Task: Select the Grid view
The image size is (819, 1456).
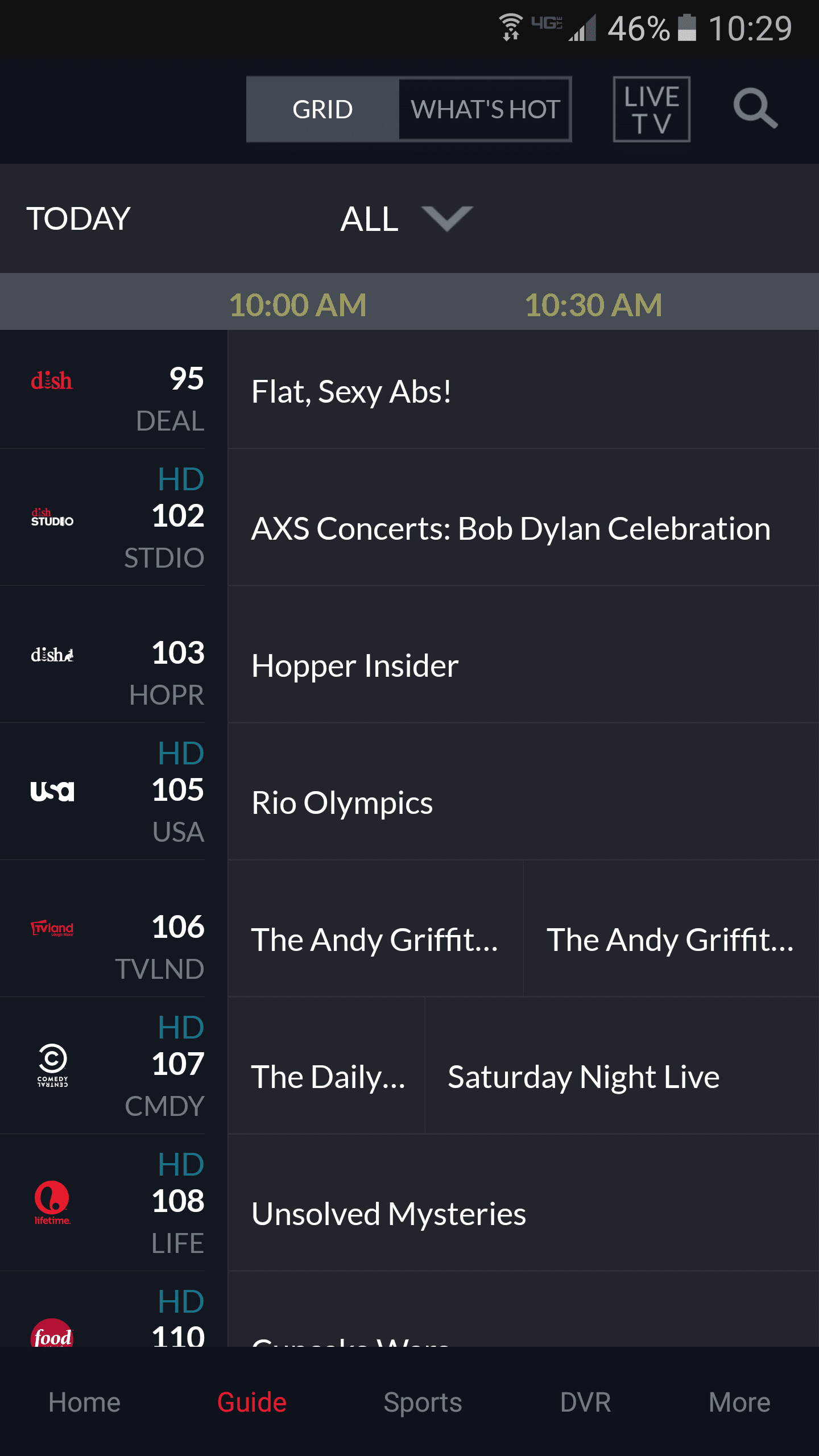Action: [322, 109]
